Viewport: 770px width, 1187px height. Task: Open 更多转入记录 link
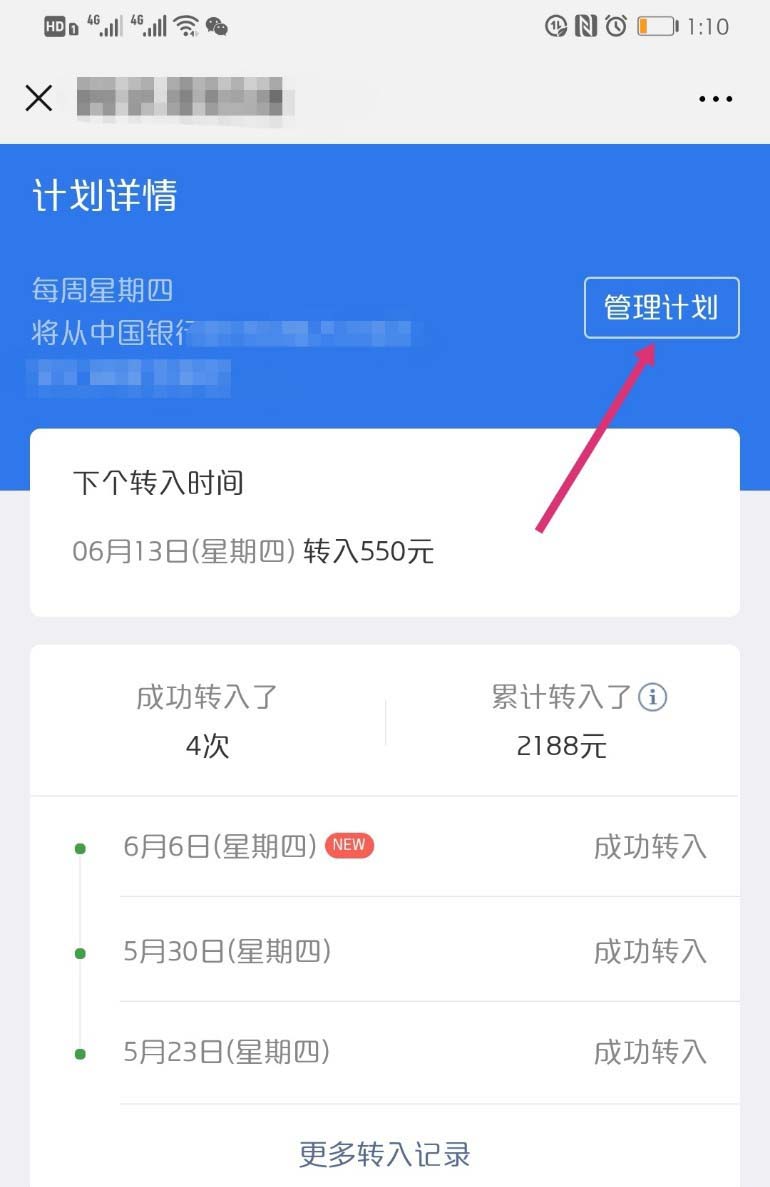pyautogui.click(x=384, y=1154)
